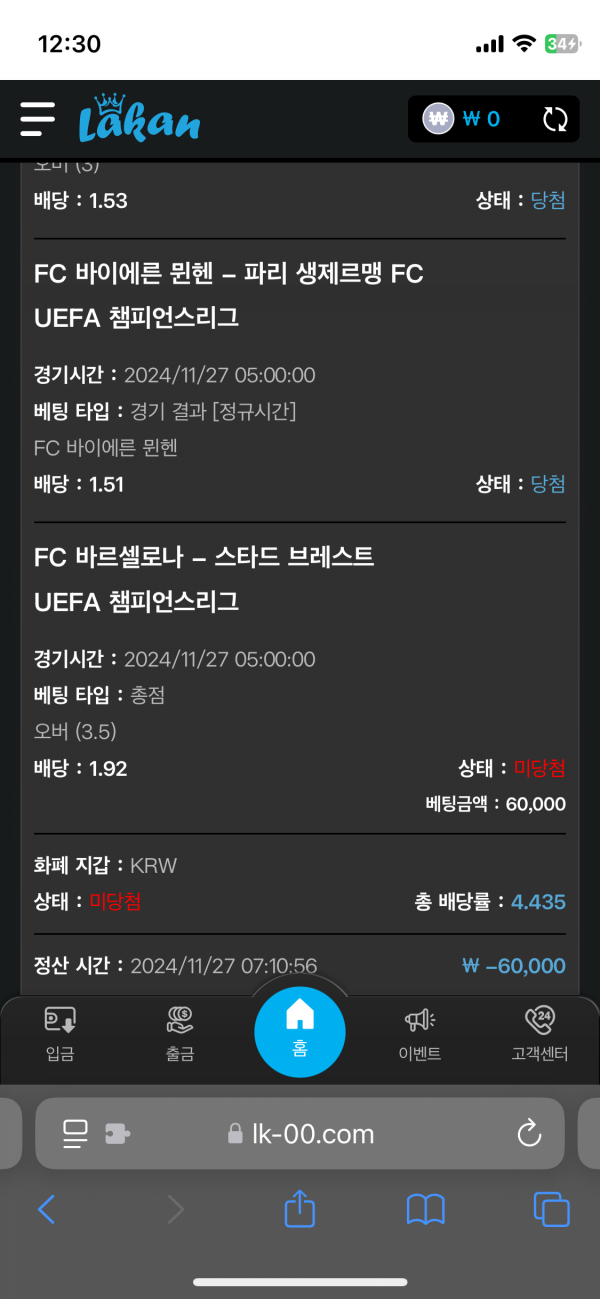Image resolution: width=600 pixels, height=1299 pixels.
Task: Switch to the 이벤트 tab
Action: click(x=420, y=1033)
